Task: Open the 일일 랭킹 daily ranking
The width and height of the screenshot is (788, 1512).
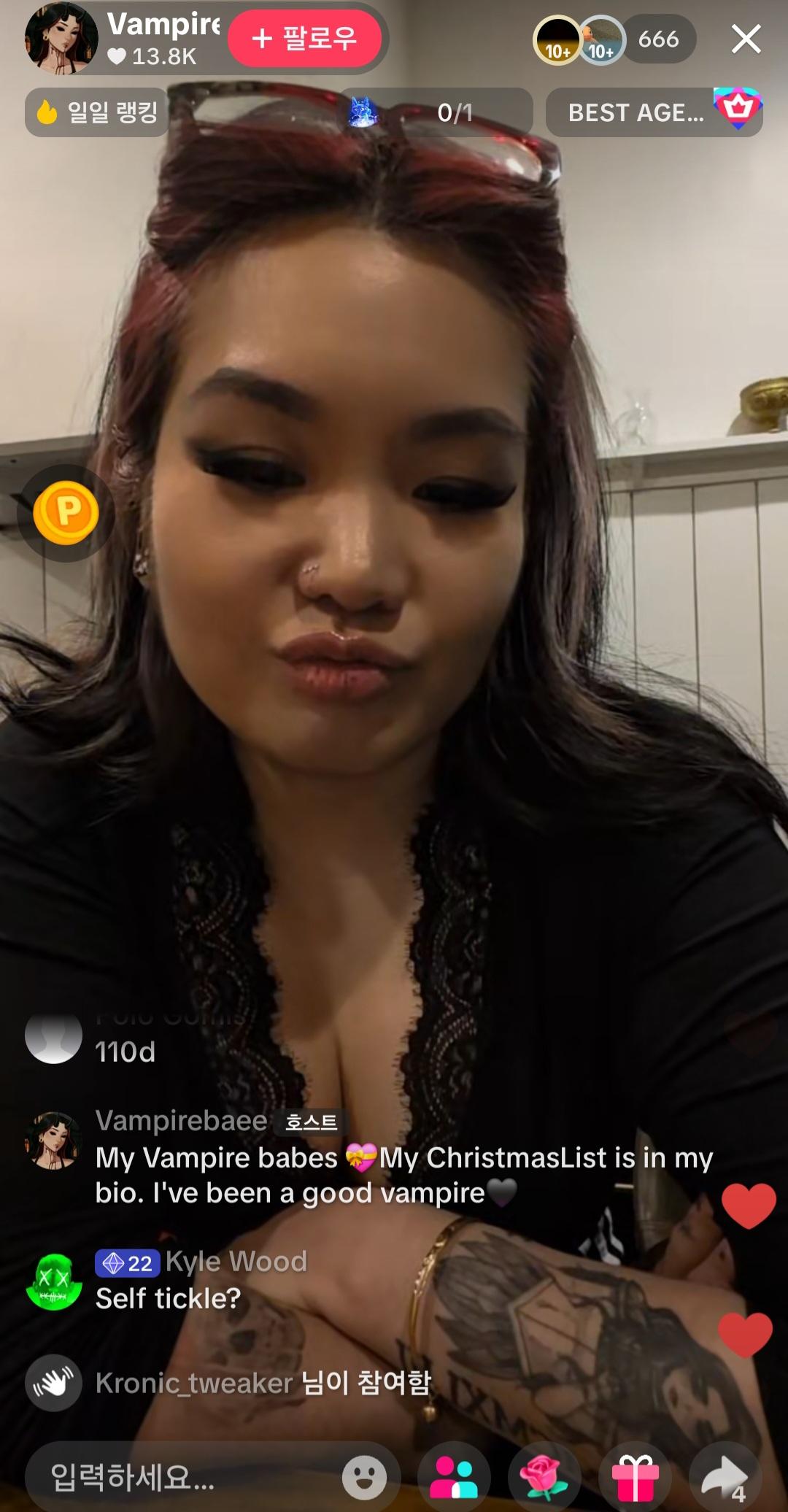Action: [98, 112]
